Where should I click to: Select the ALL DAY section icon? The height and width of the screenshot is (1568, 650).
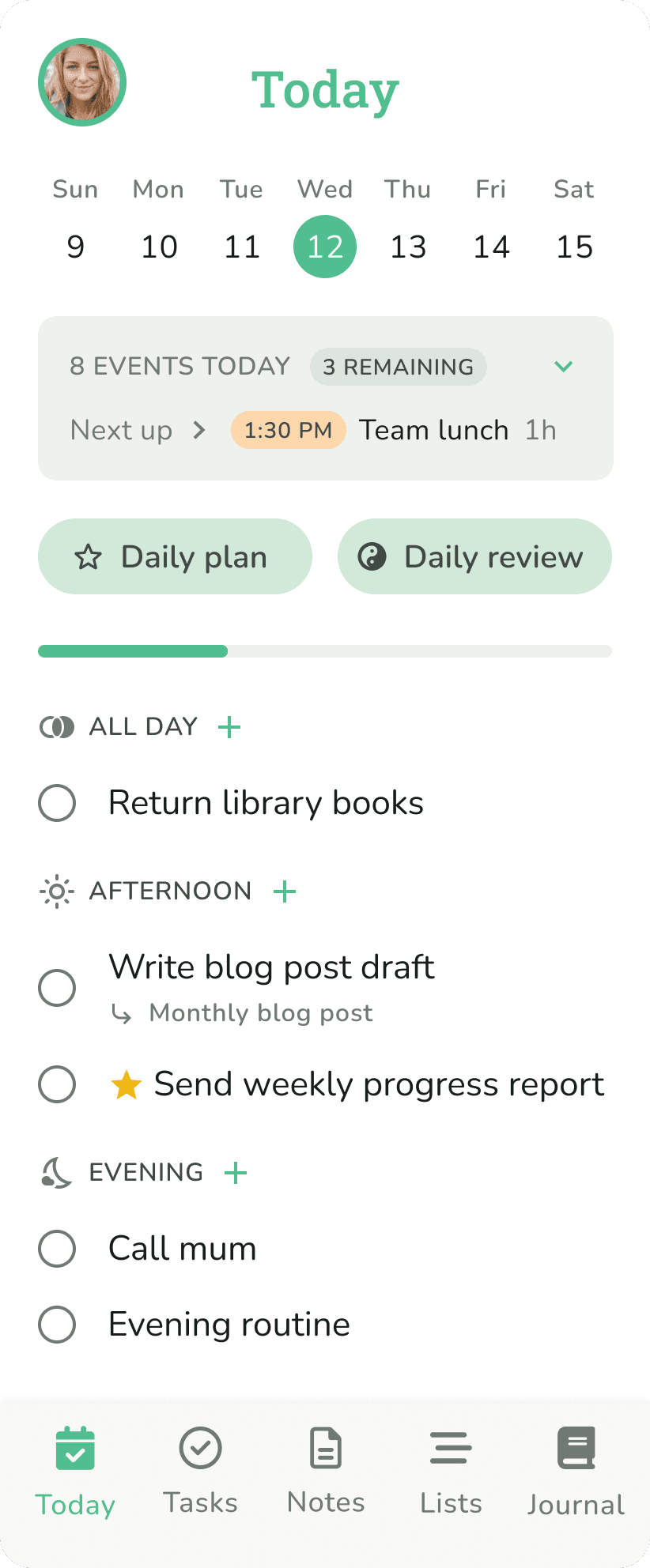pos(56,726)
